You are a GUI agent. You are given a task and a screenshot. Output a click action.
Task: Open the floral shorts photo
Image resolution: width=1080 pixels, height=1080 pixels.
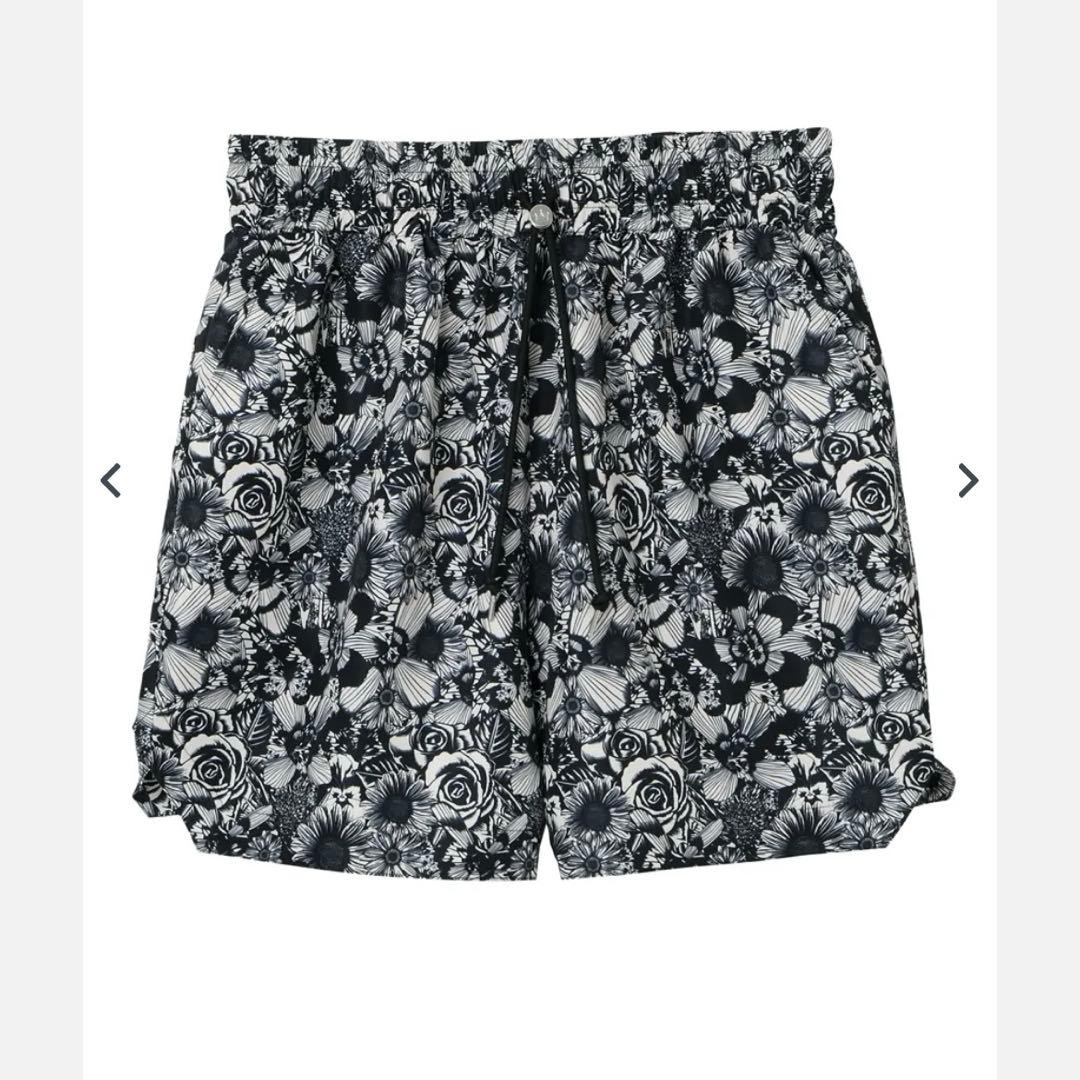click(540, 500)
